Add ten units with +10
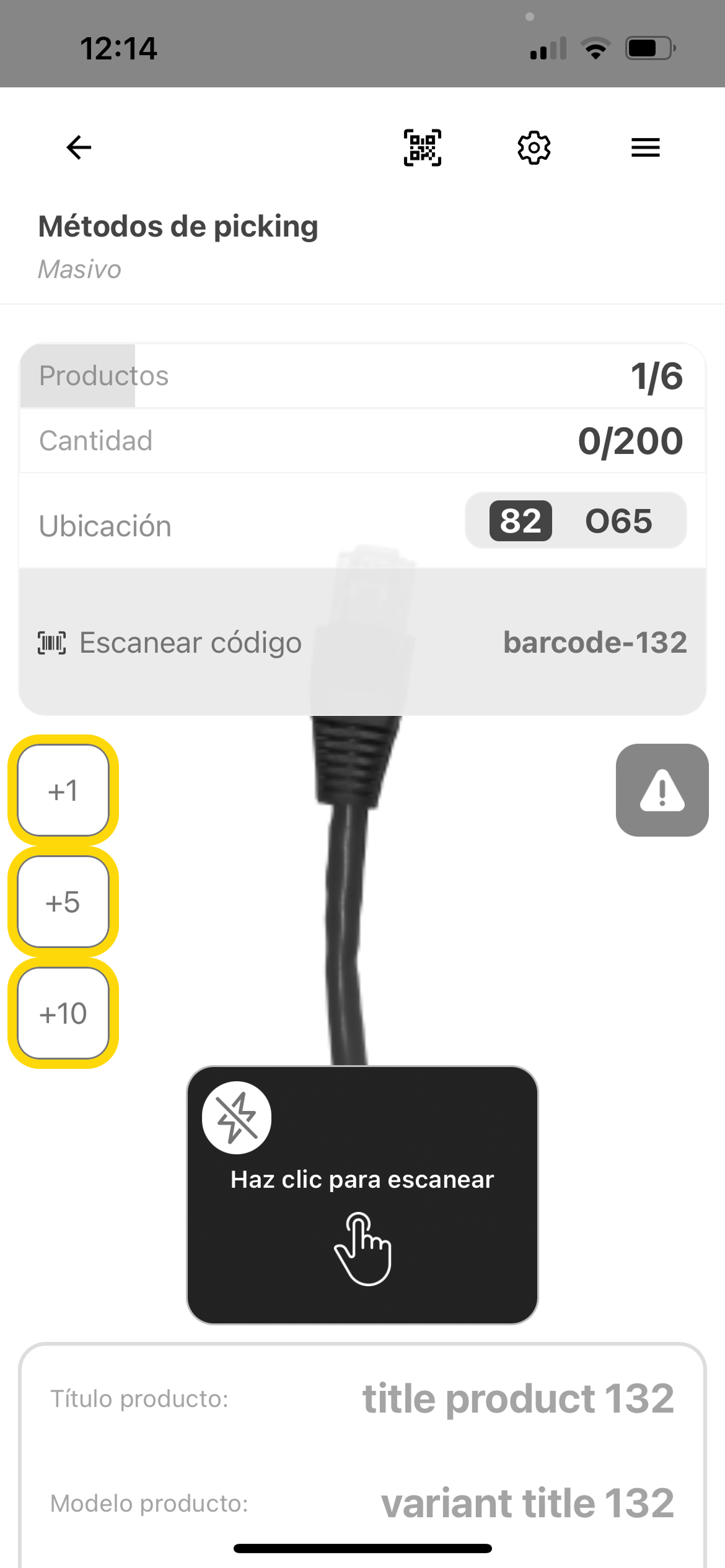725x1568 pixels. click(x=63, y=1013)
